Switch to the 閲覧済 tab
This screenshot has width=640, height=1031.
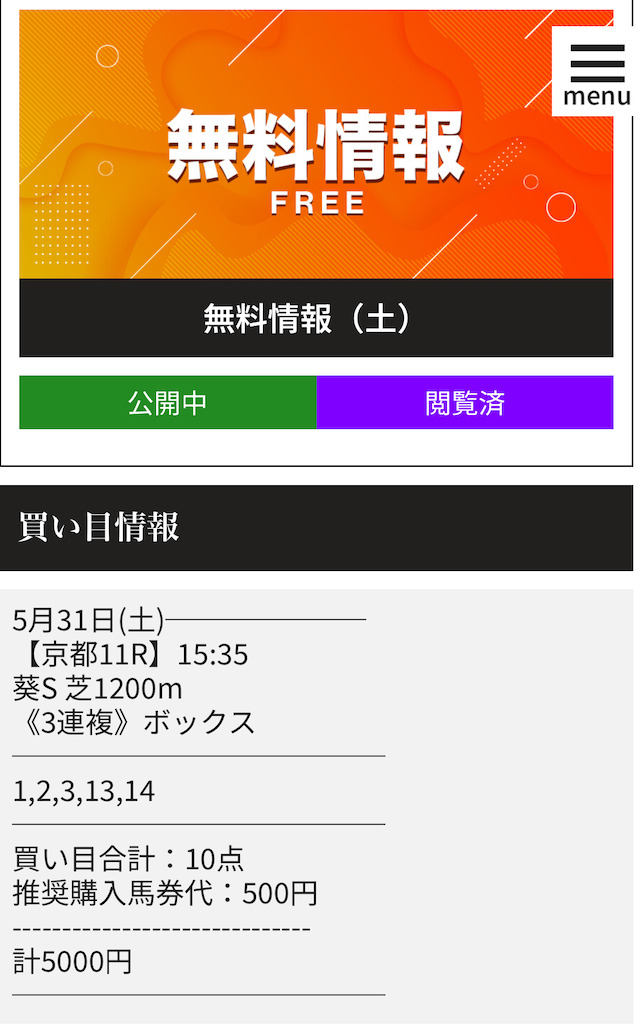(465, 402)
